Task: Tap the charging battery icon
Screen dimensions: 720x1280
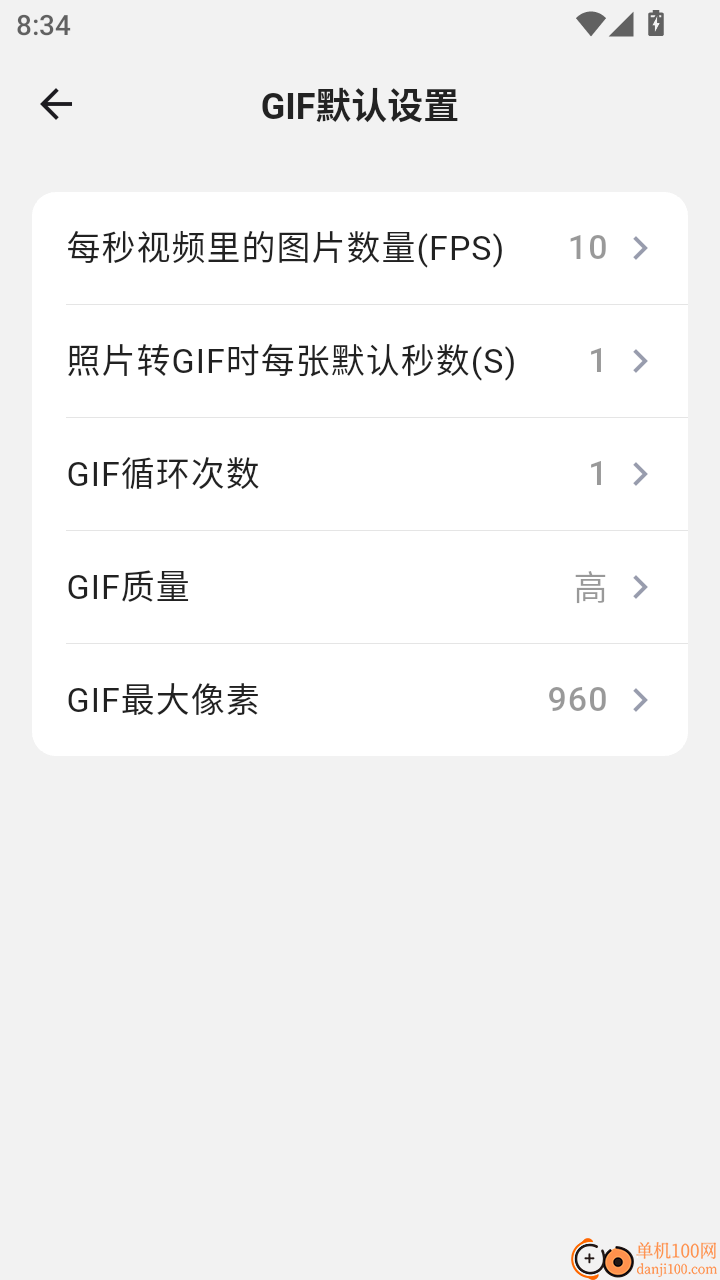Action: pos(654,24)
